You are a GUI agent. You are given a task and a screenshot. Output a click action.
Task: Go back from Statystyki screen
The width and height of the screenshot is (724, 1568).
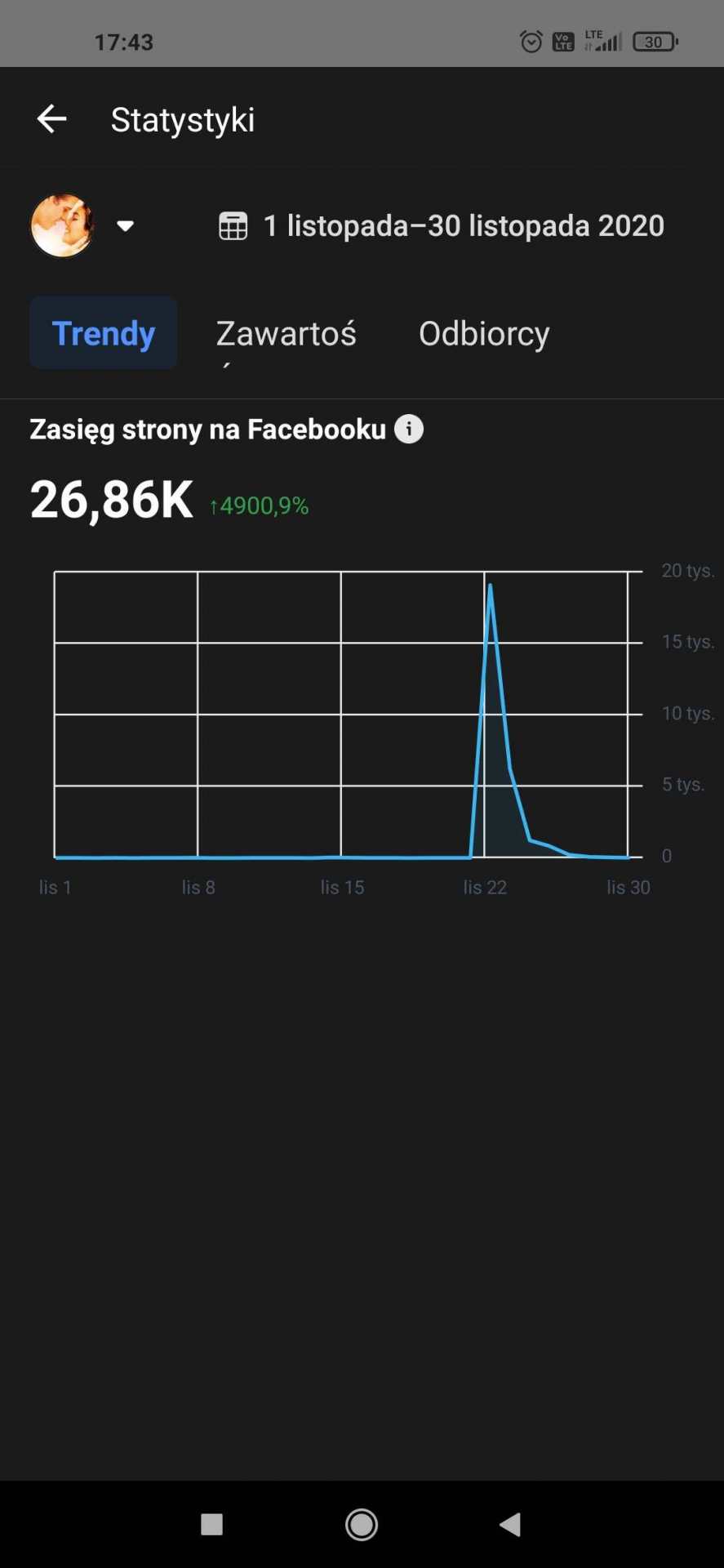coord(51,119)
